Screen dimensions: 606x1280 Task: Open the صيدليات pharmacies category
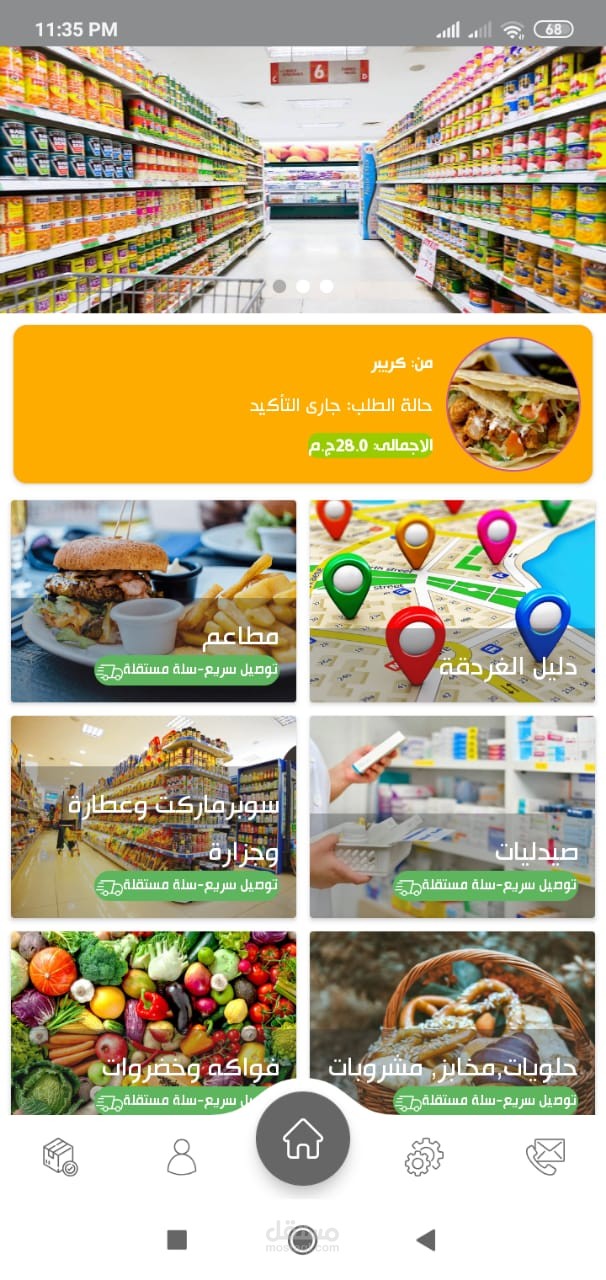click(x=452, y=816)
